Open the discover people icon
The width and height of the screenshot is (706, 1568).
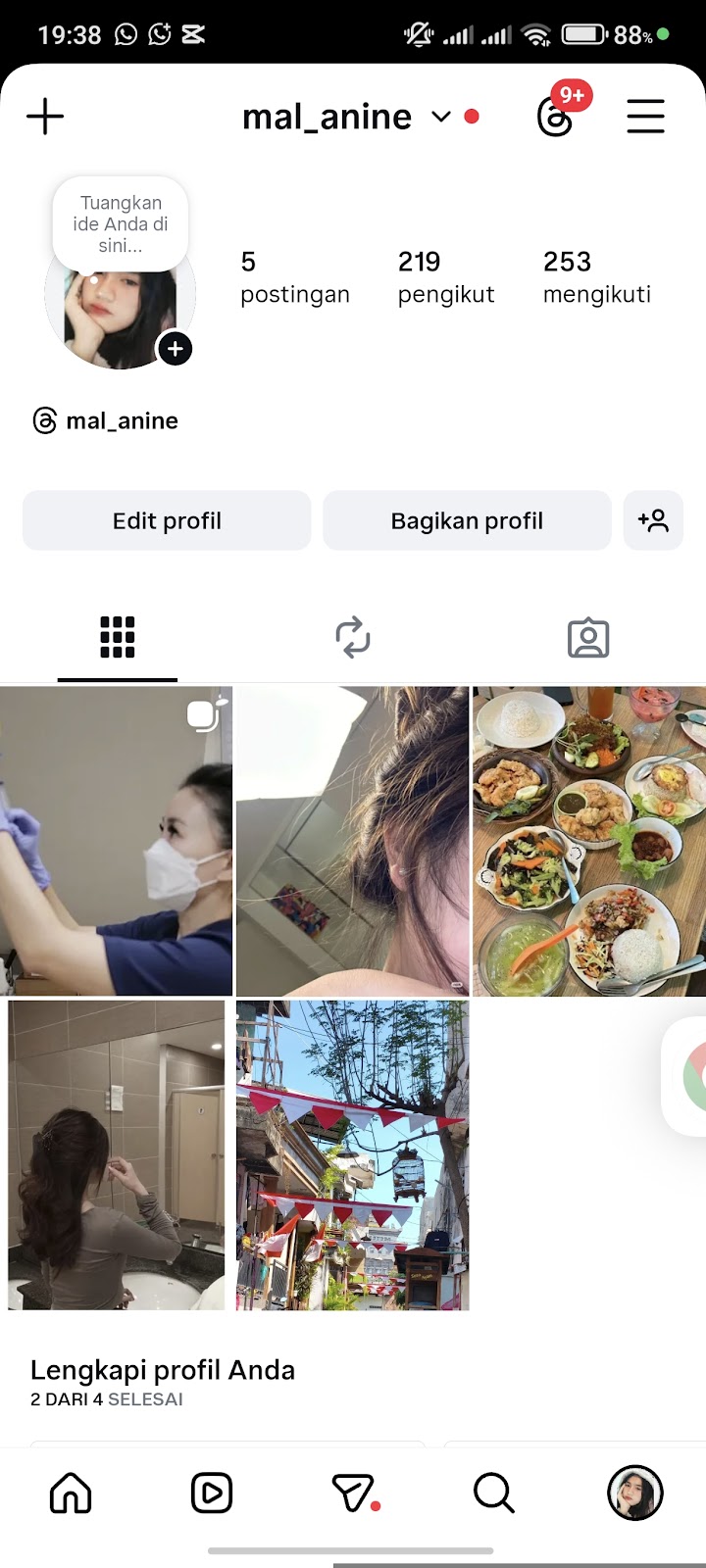click(653, 520)
